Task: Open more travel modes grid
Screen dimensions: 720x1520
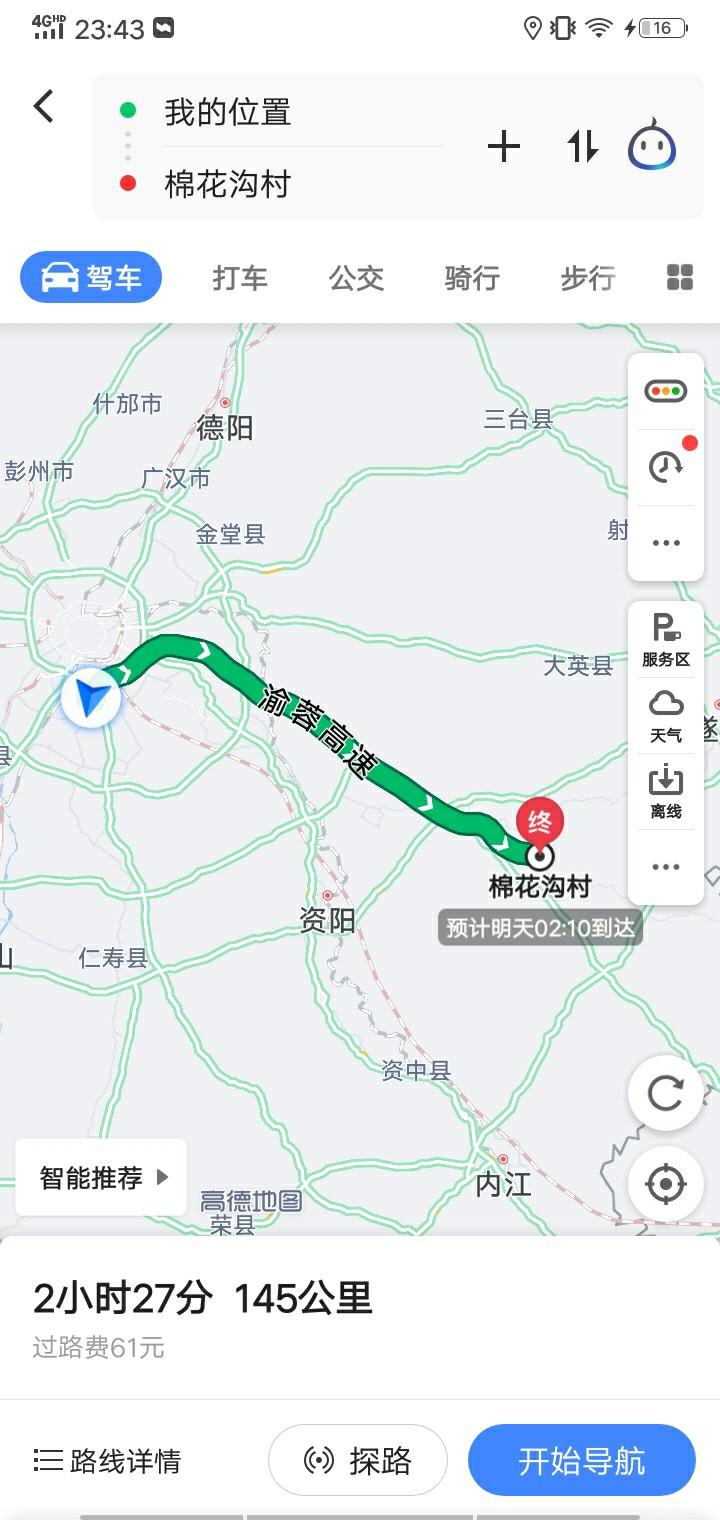Action: 680,278
